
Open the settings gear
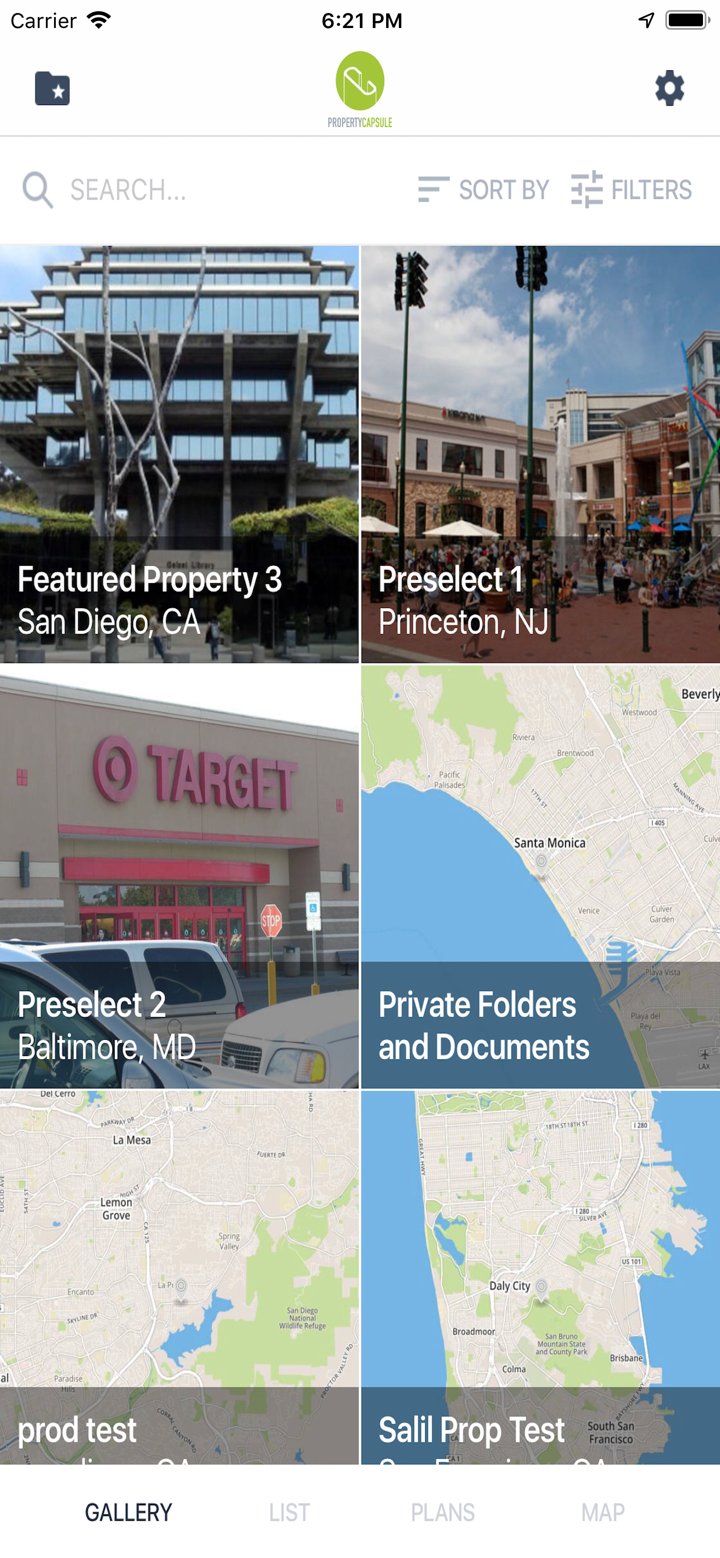(669, 88)
